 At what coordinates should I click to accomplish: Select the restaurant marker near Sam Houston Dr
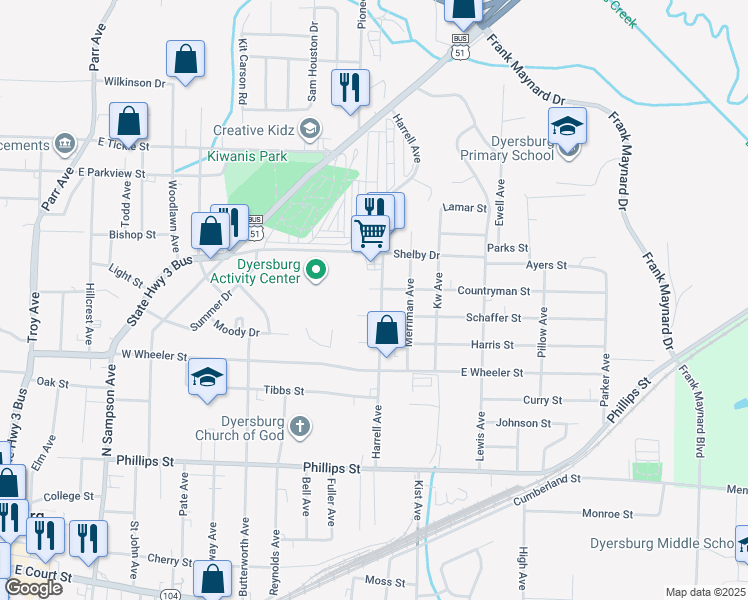(x=349, y=88)
